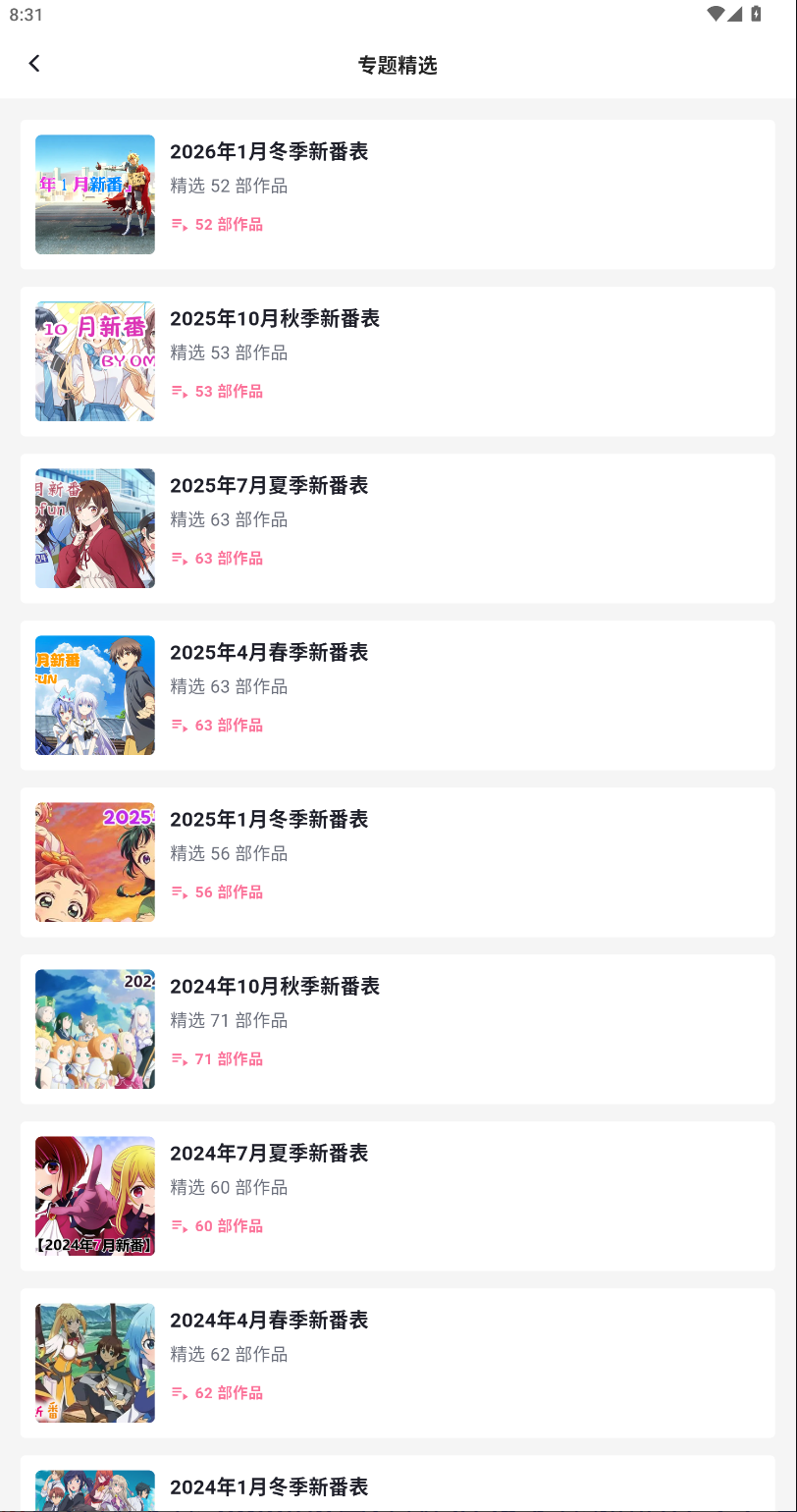This screenshot has height=1512, width=797.
Task: Click the 2024年4月春季新番表 cover image
Action: pos(94,1363)
